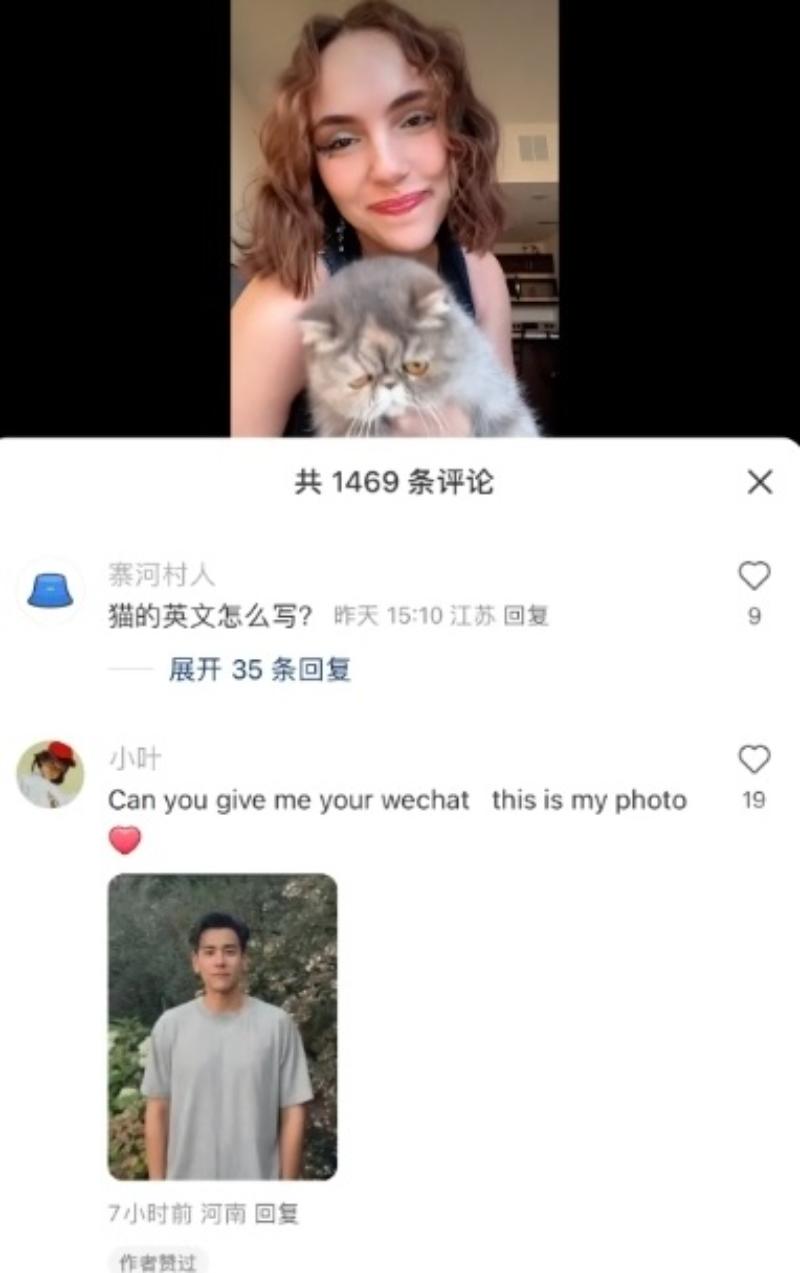The image size is (800, 1273).
Task: Expand the 35 replies under 寨河村人's comment
Action: pyautogui.click(x=260, y=669)
